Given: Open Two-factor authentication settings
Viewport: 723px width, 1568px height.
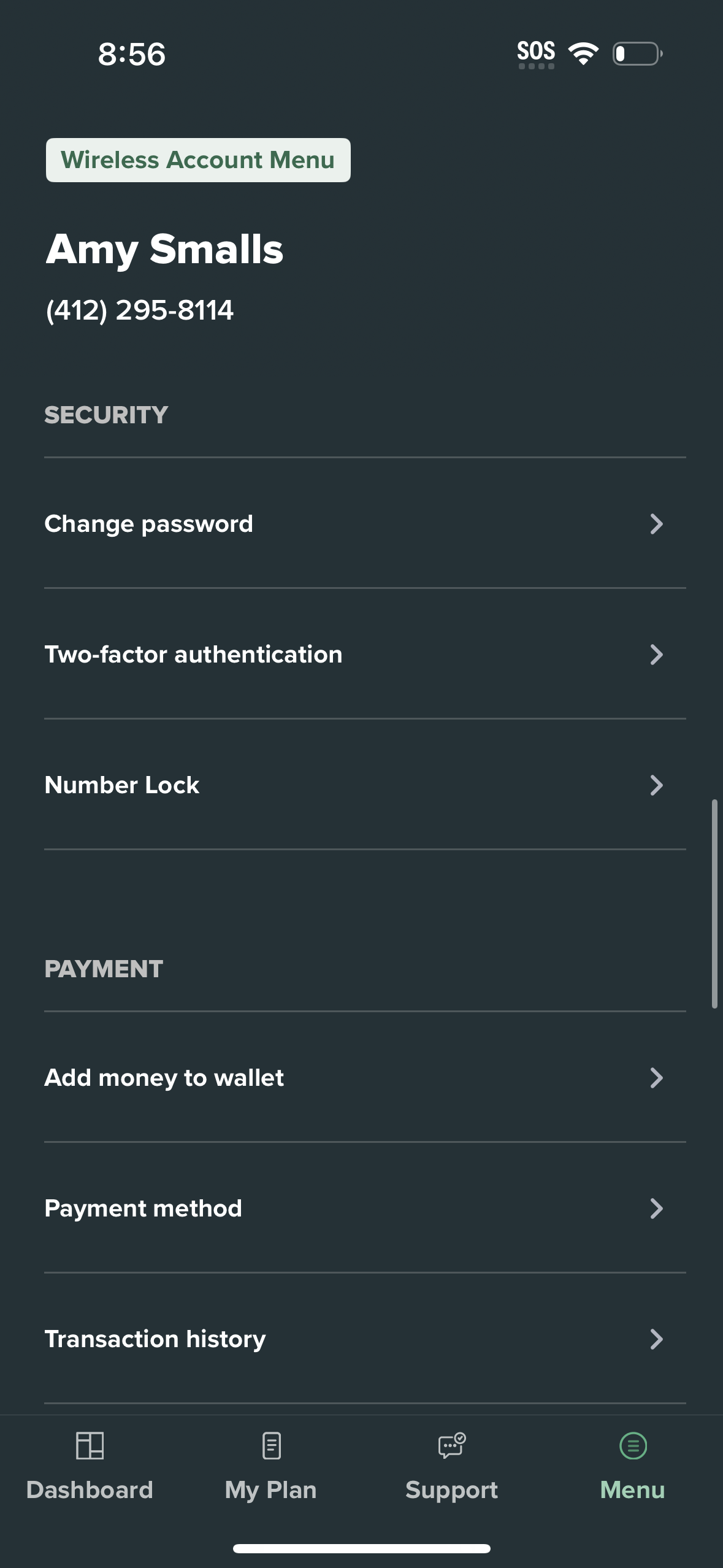Looking at the screenshot, I should coord(194,655).
